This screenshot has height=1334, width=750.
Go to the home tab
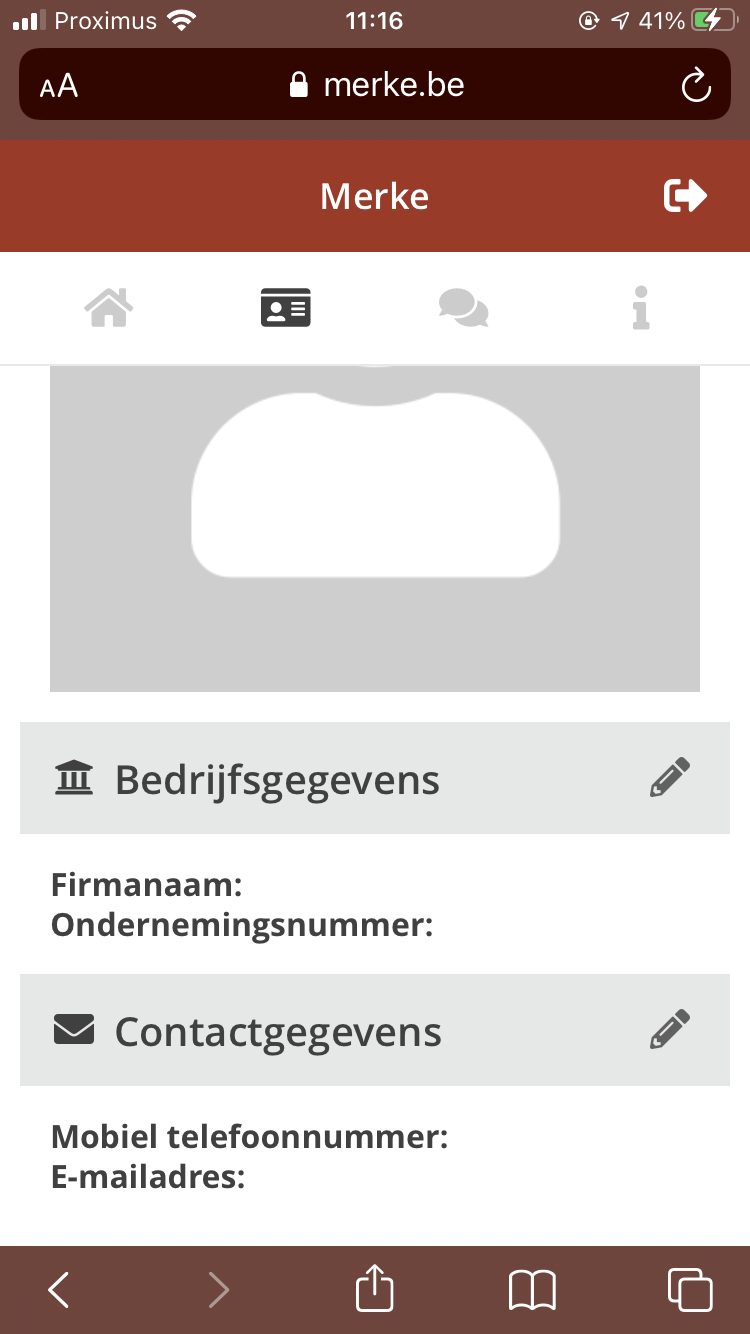tap(109, 308)
